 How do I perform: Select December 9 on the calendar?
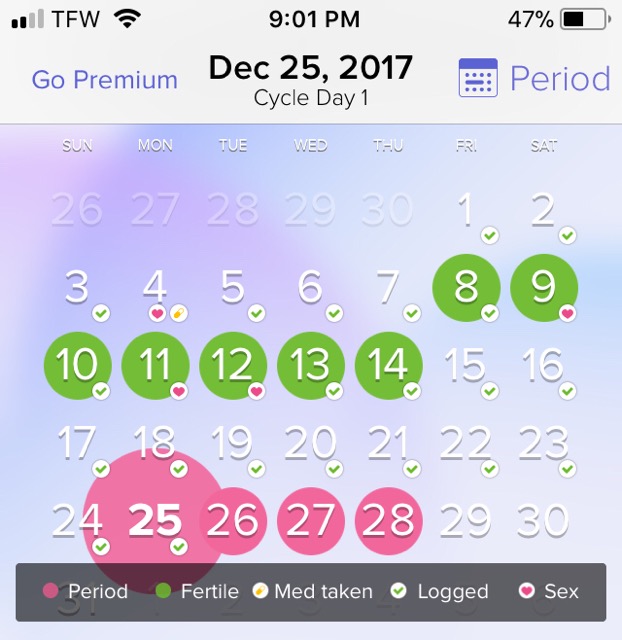click(543, 288)
